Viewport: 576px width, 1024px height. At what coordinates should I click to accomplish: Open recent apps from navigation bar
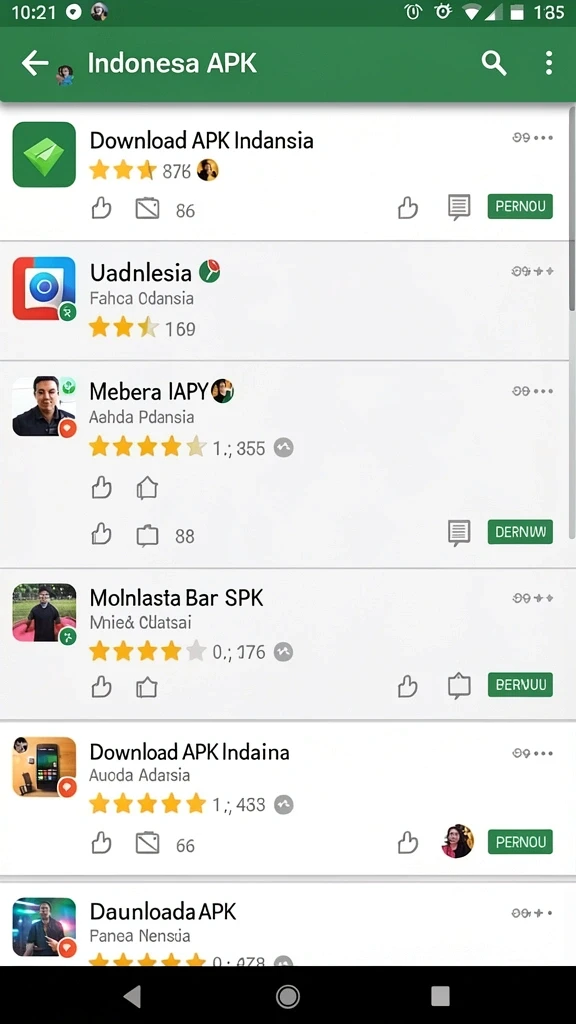[x=440, y=996]
